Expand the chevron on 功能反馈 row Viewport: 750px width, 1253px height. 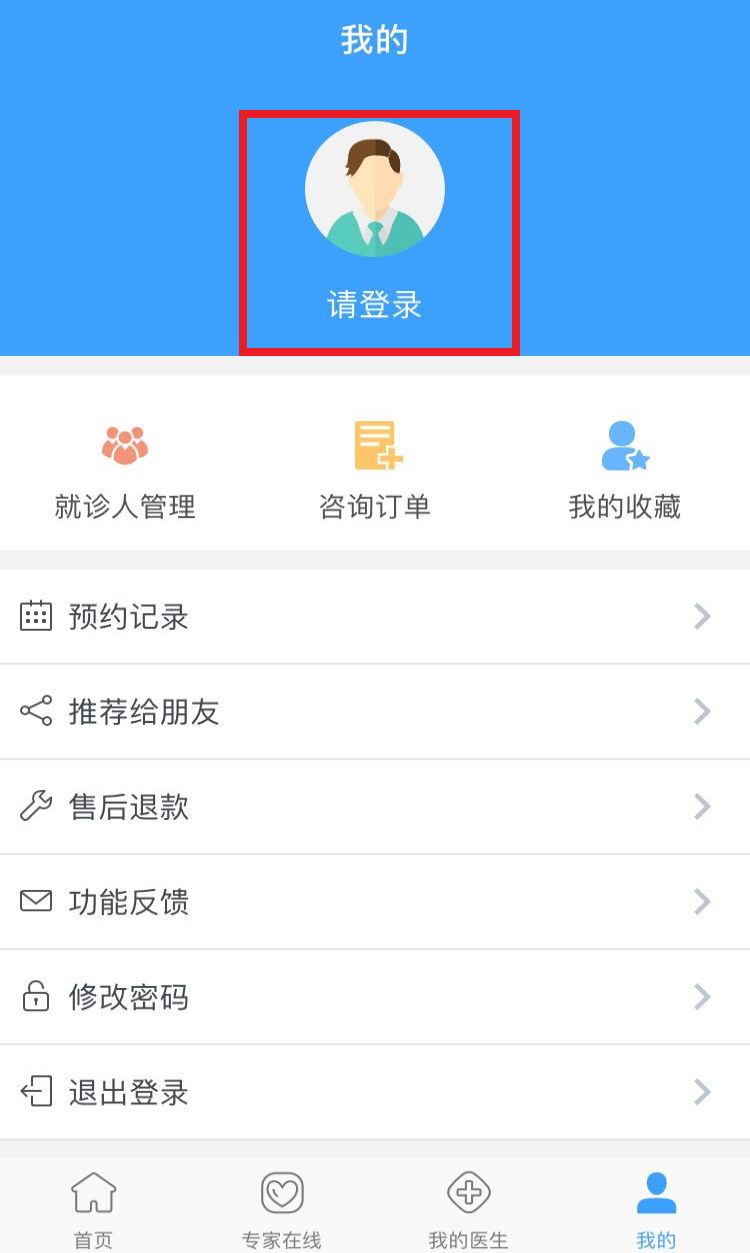point(700,902)
